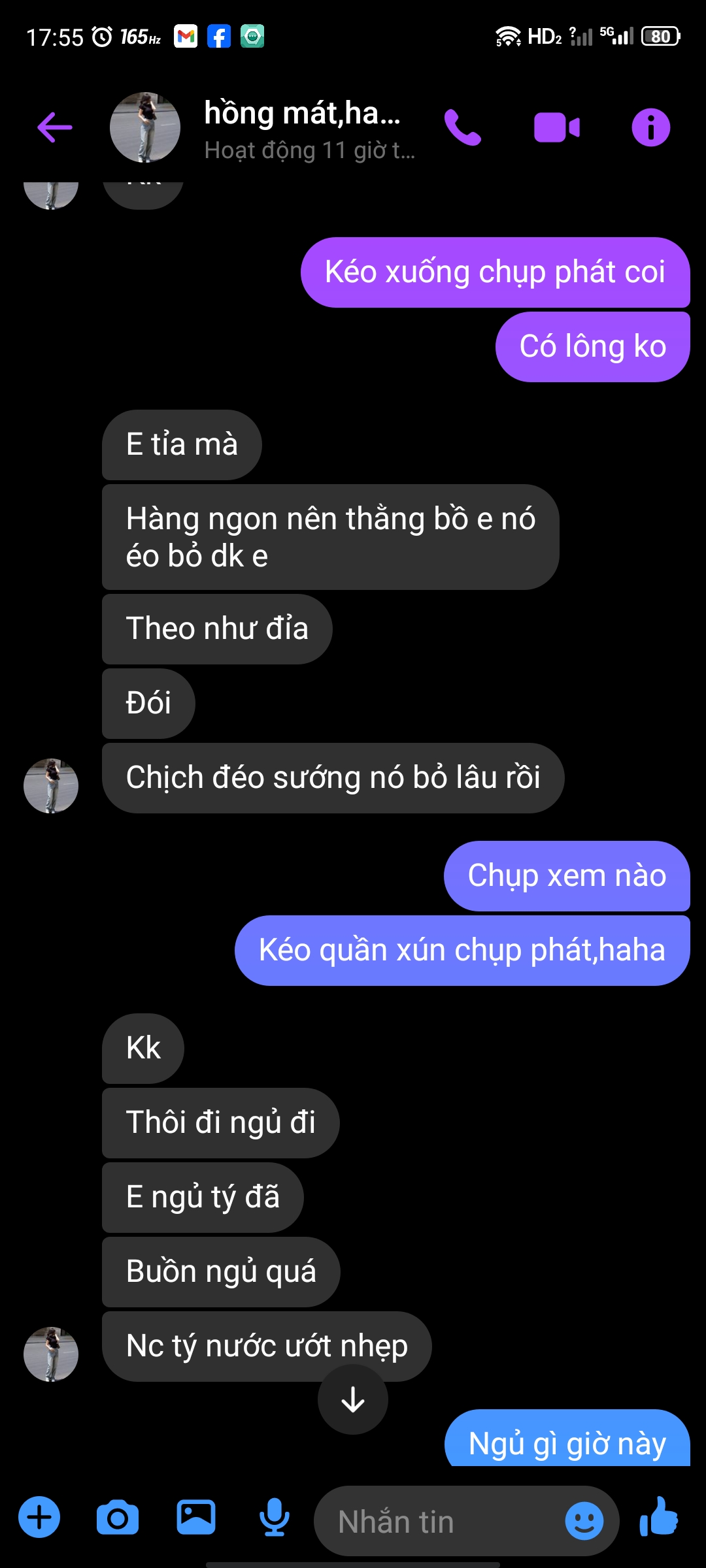706x1568 pixels.
Task: Send a thumbs-up like
Action: pyautogui.click(x=659, y=1516)
